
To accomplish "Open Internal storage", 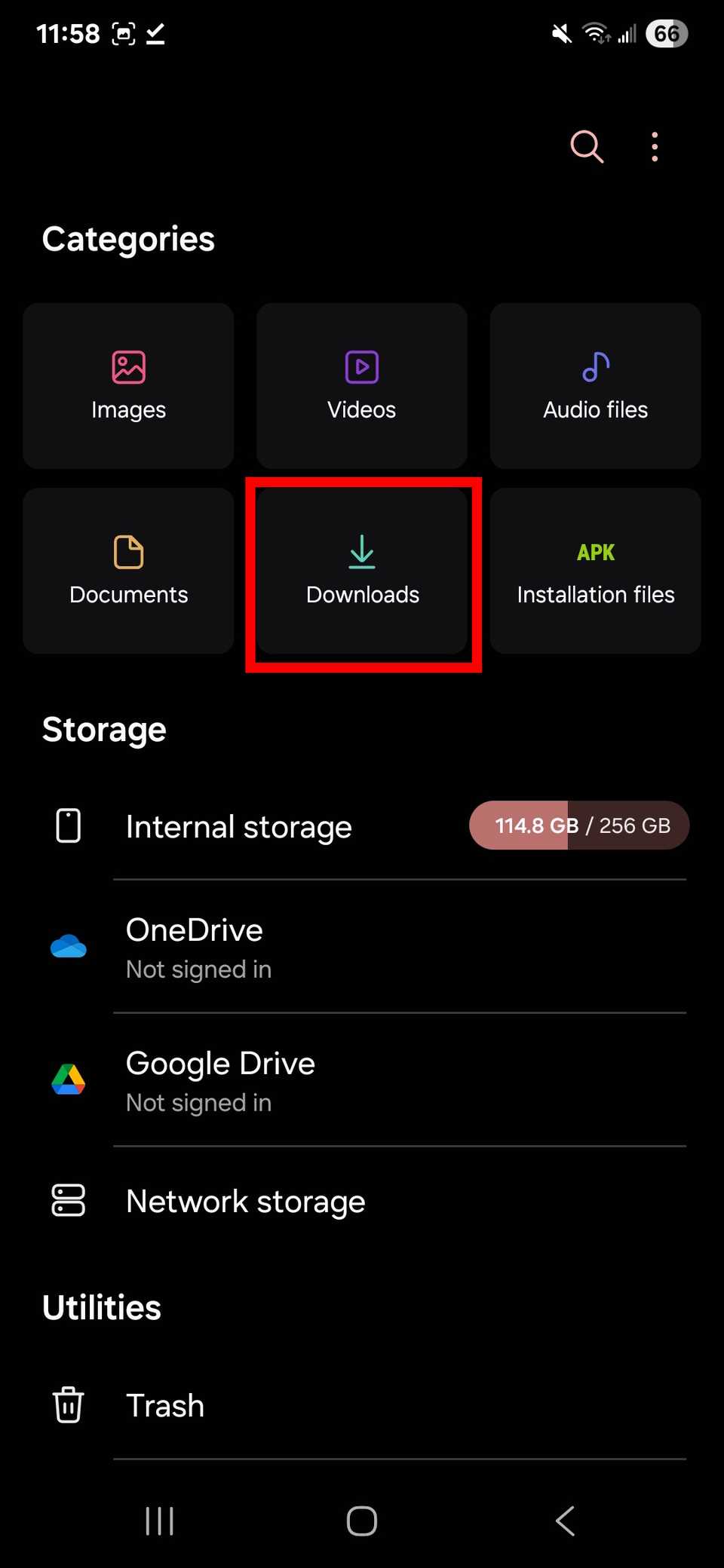I will [238, 826].
